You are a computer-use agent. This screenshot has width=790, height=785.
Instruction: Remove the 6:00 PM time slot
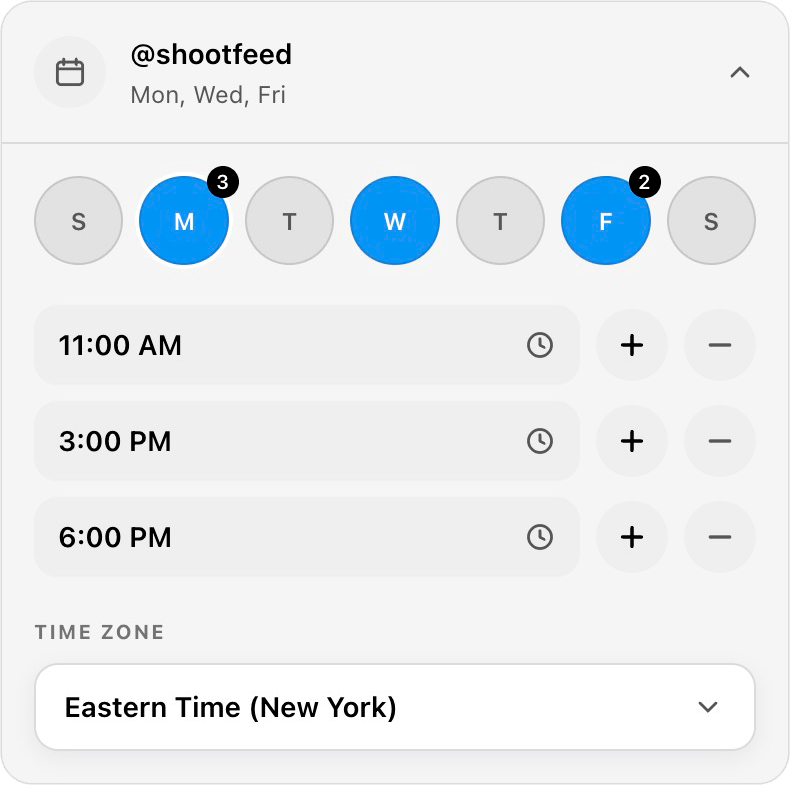click(719, 537)
